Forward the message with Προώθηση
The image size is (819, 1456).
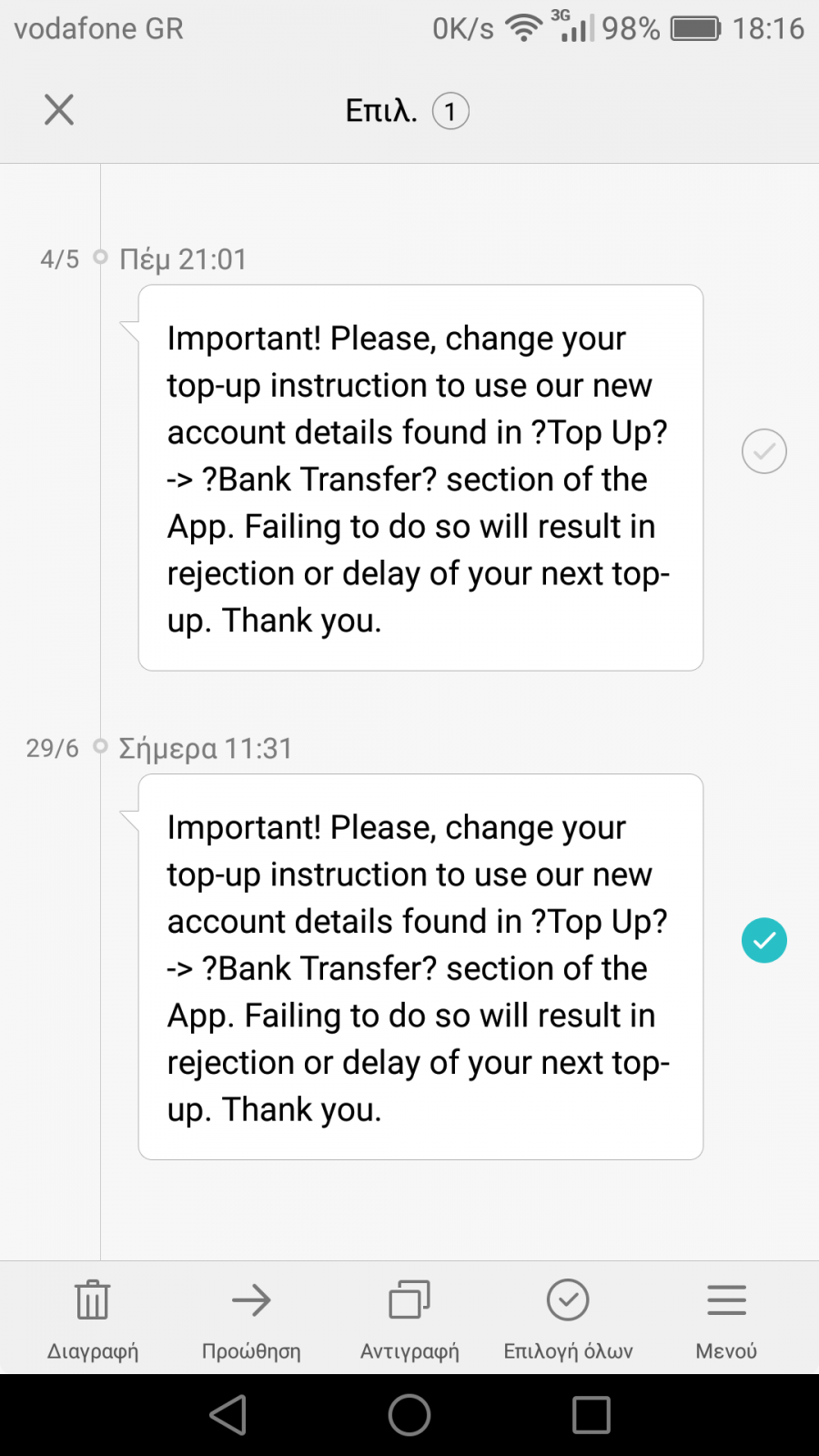251,1319
